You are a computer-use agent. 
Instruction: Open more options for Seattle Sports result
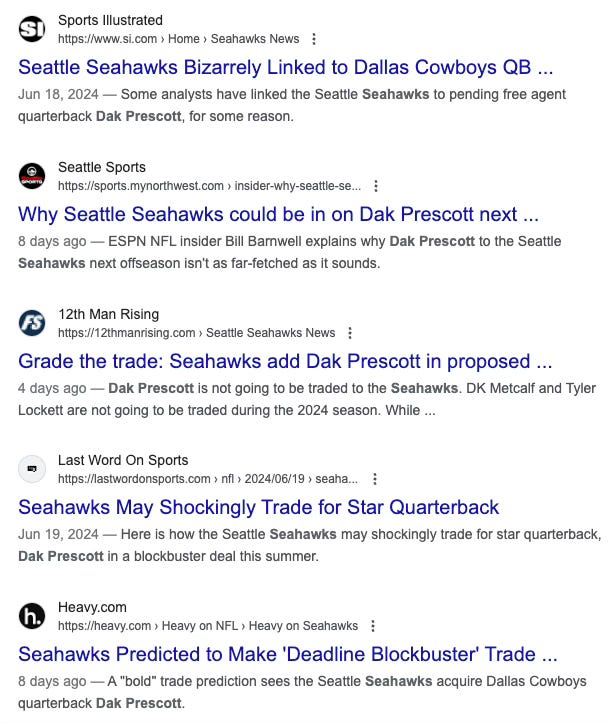point(376,186)
